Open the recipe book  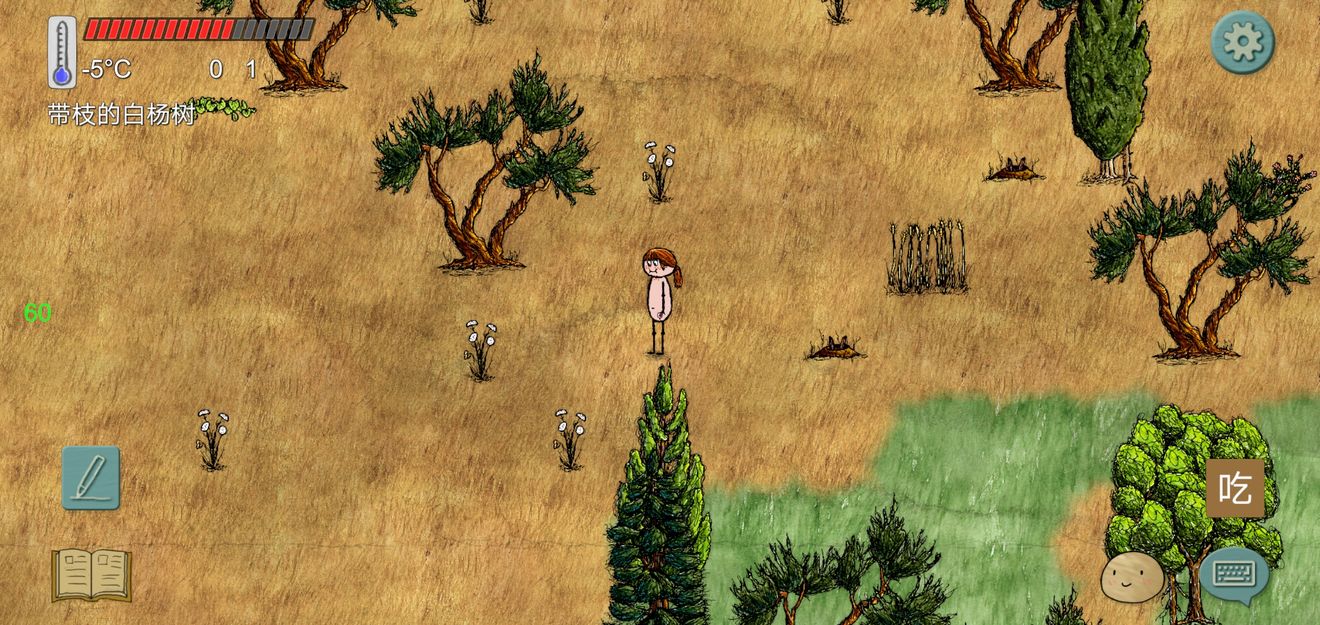[x=91, y=574]
